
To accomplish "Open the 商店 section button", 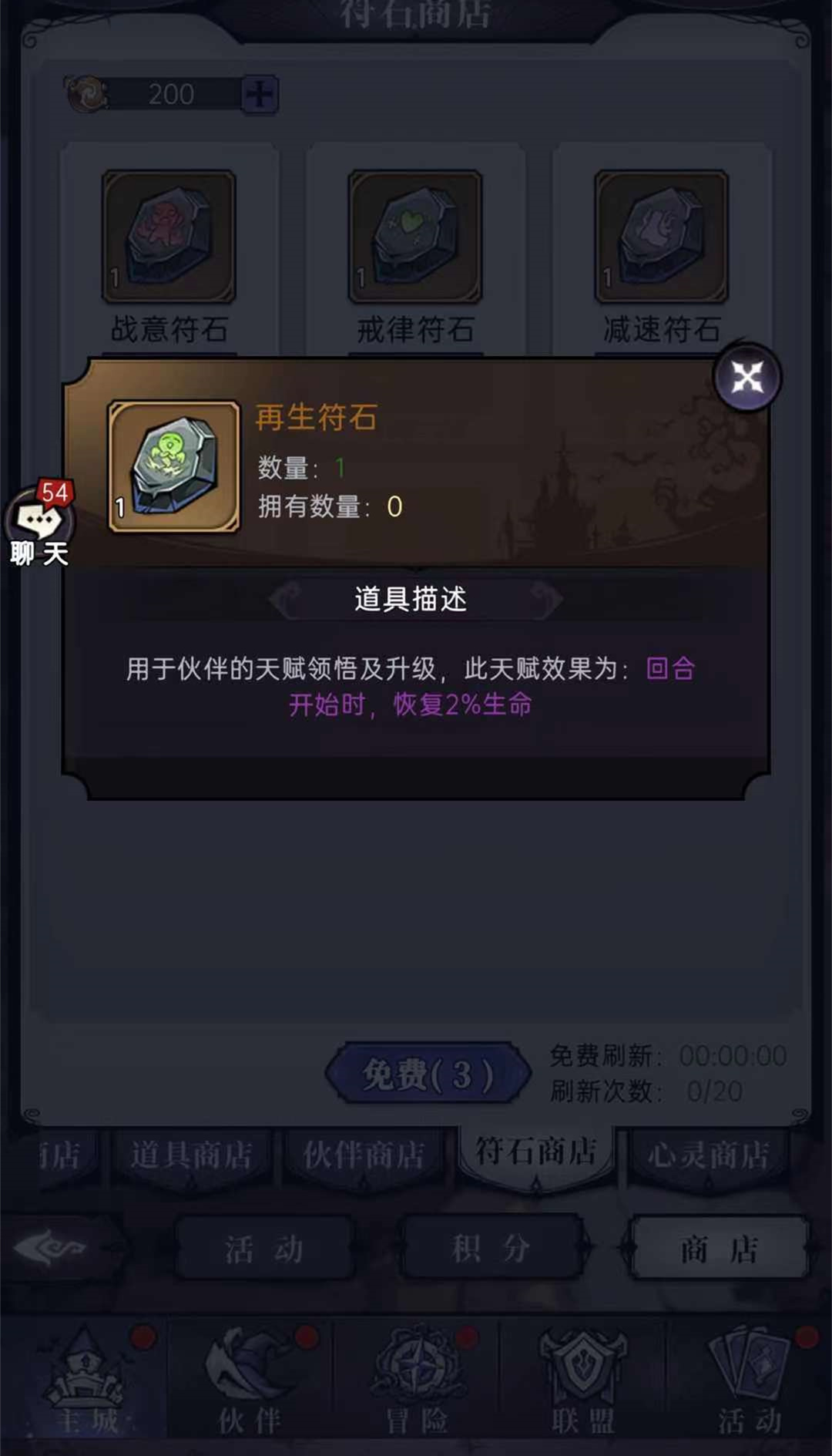I will tap(719, 1248).
